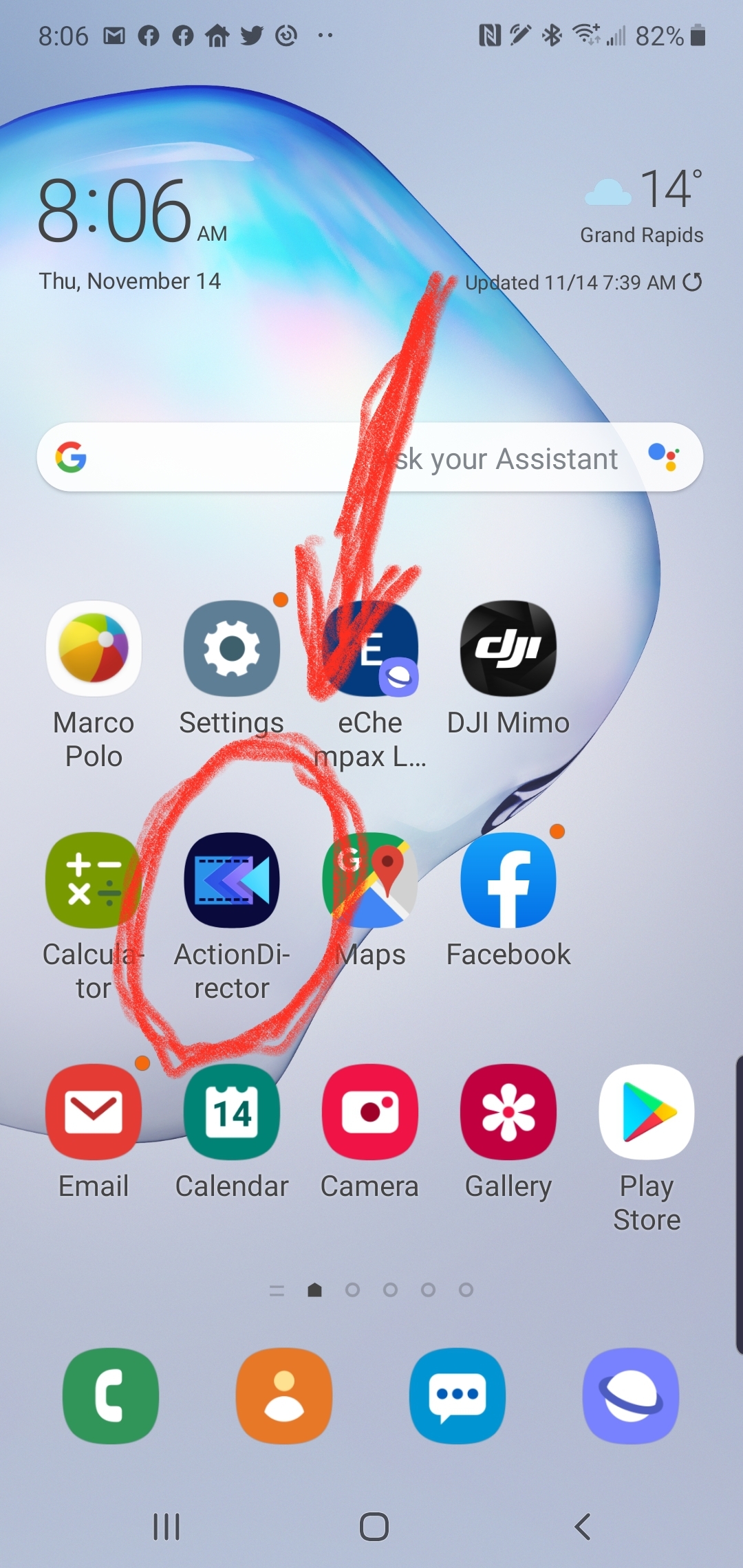Open DJI Mimo
The height and width of the screenshot is (1568, 743).
[508, 649]
